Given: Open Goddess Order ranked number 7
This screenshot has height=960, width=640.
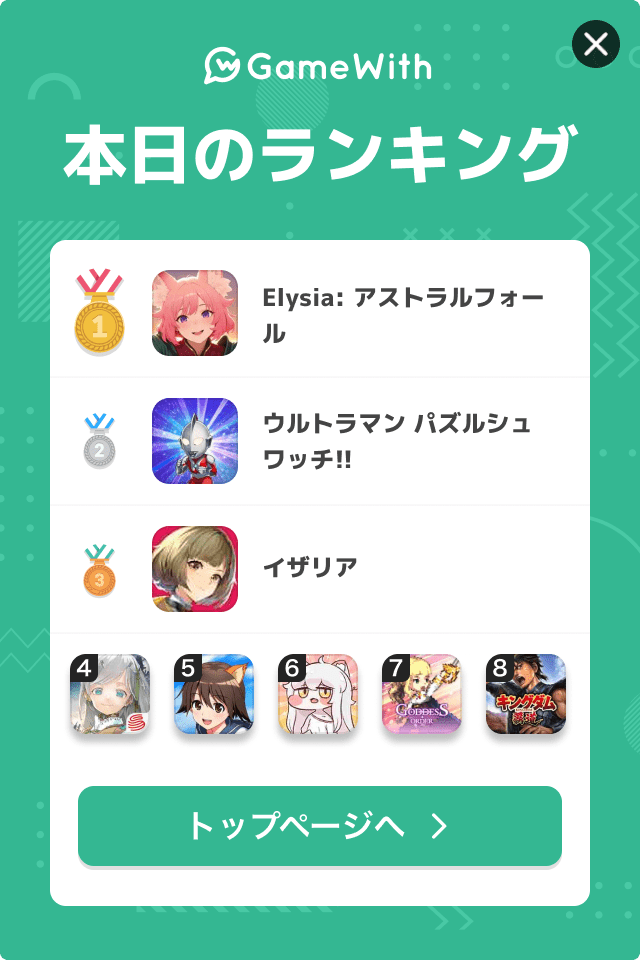Looking at the screenshot, I should (422, 694).
